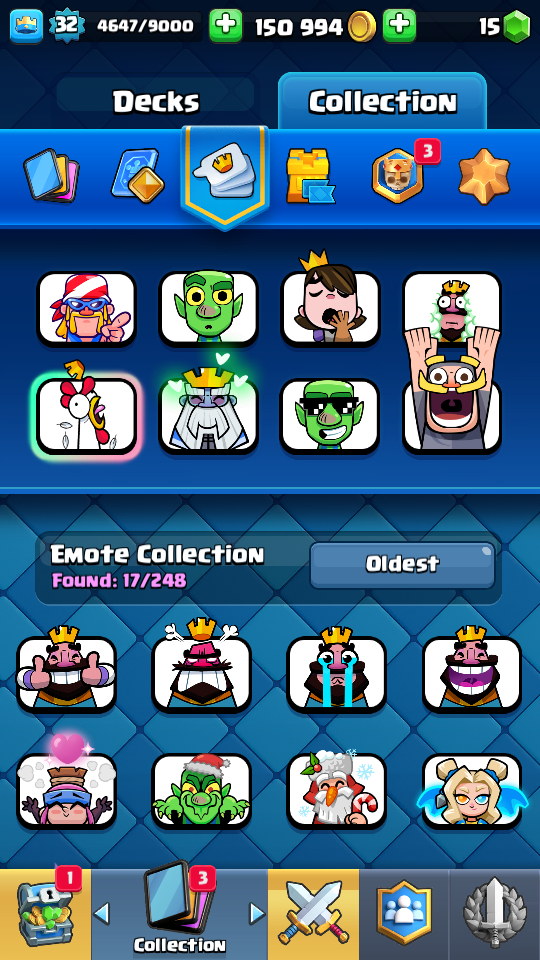The width and height of the screenshot is (540, 960).
Task: Pick the crying king emote
Action: point(337,670)
